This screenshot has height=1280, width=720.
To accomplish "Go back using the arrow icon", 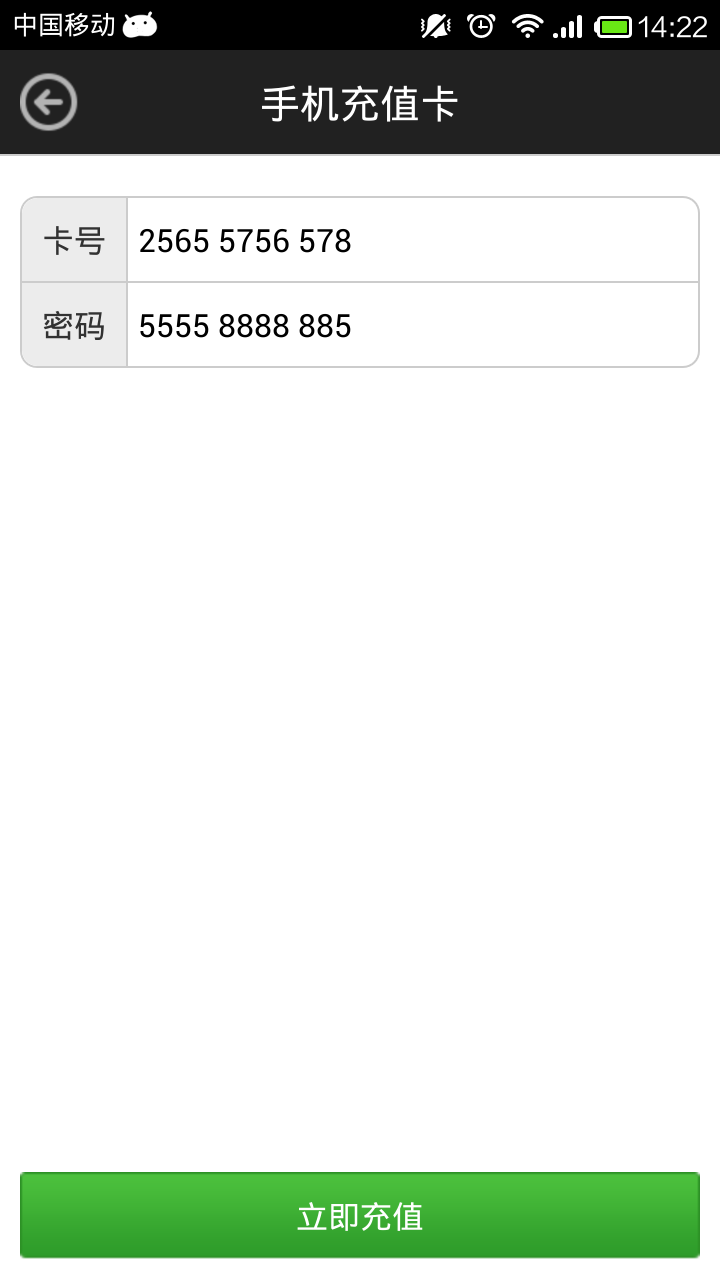I will click(48, 102).
